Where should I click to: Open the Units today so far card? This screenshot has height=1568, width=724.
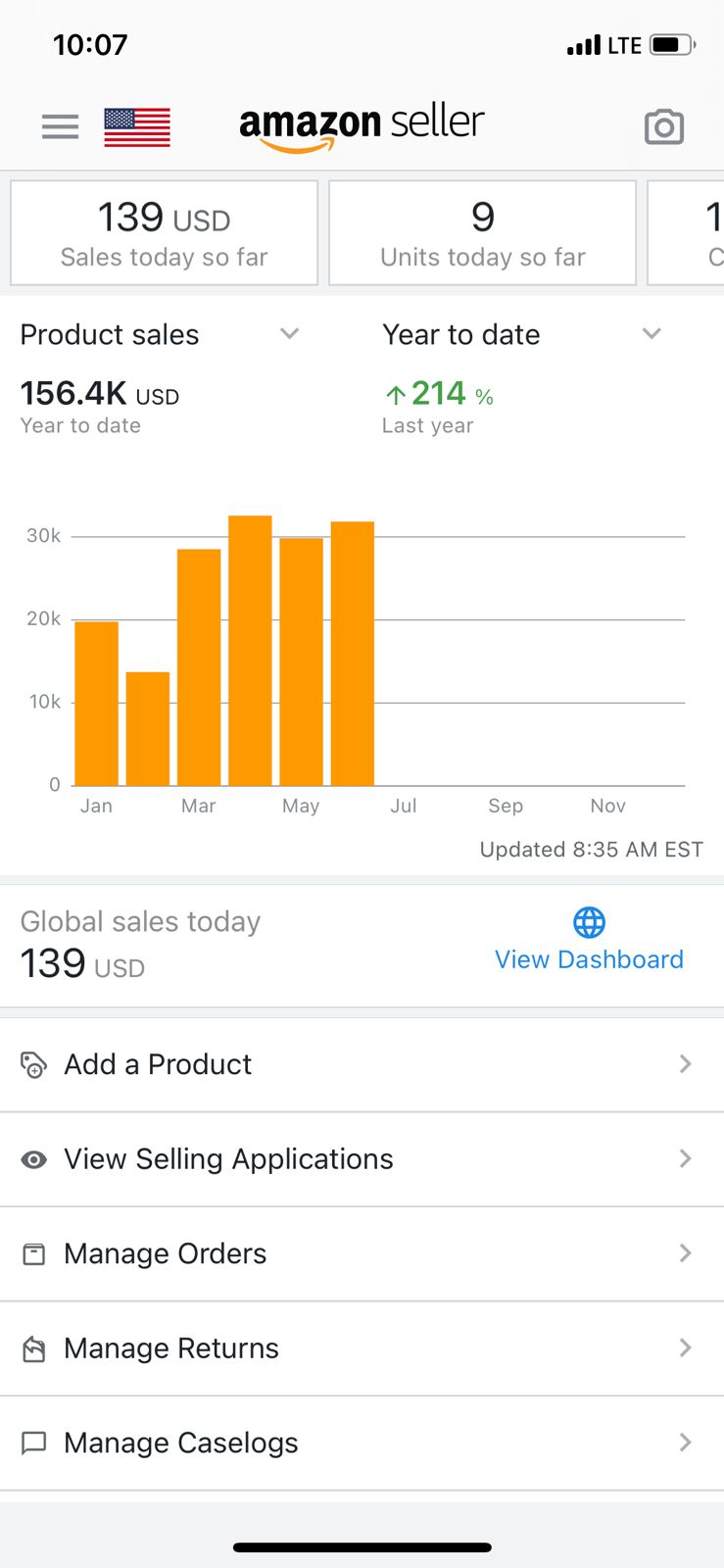pyautogui.click(x=482, y=233)
